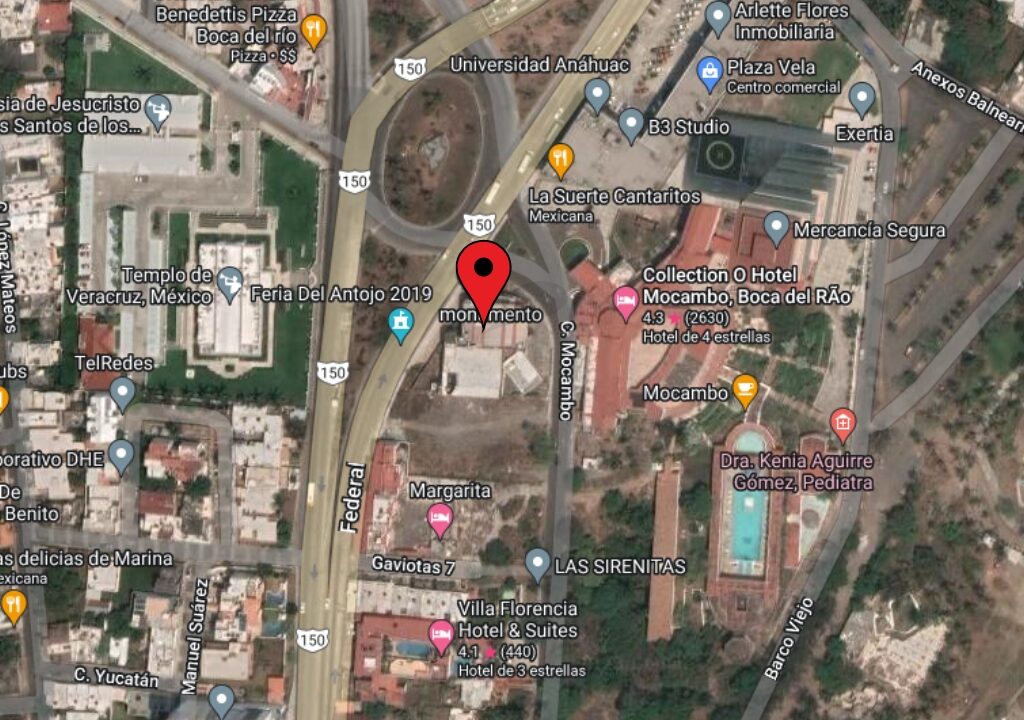Tap Feria Del Antojo 2019 pin
1024x720 pixels.
click(401, 324)
